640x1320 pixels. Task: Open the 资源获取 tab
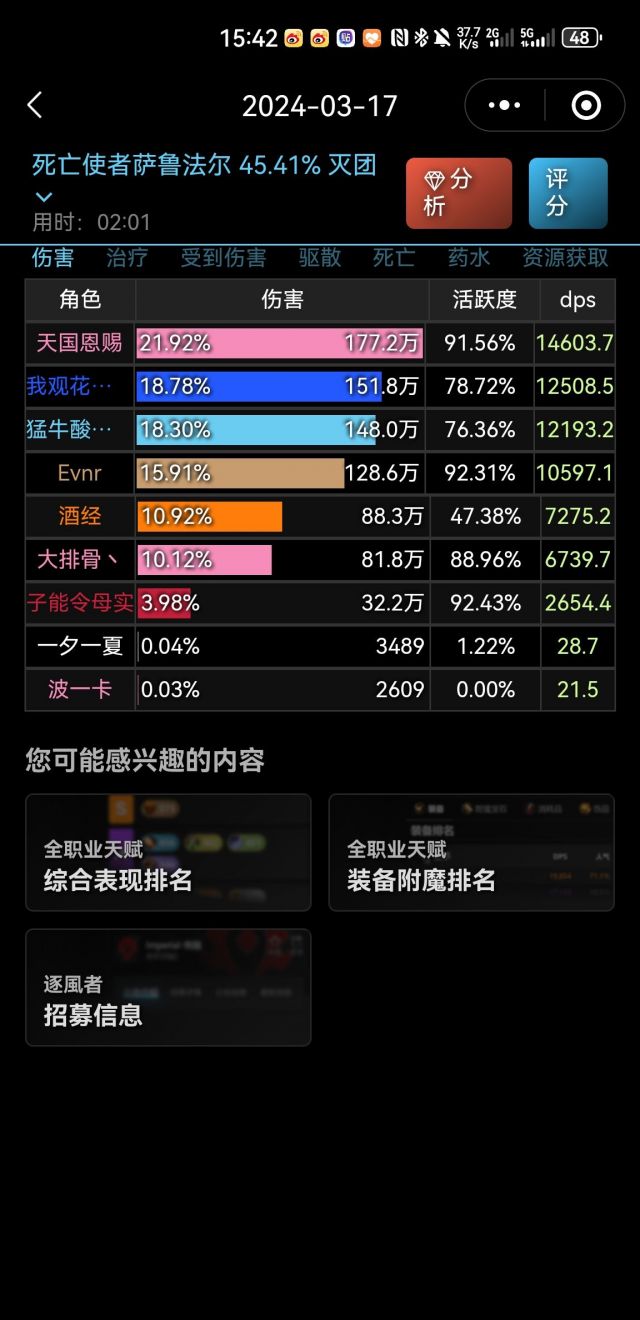(565, 258)
